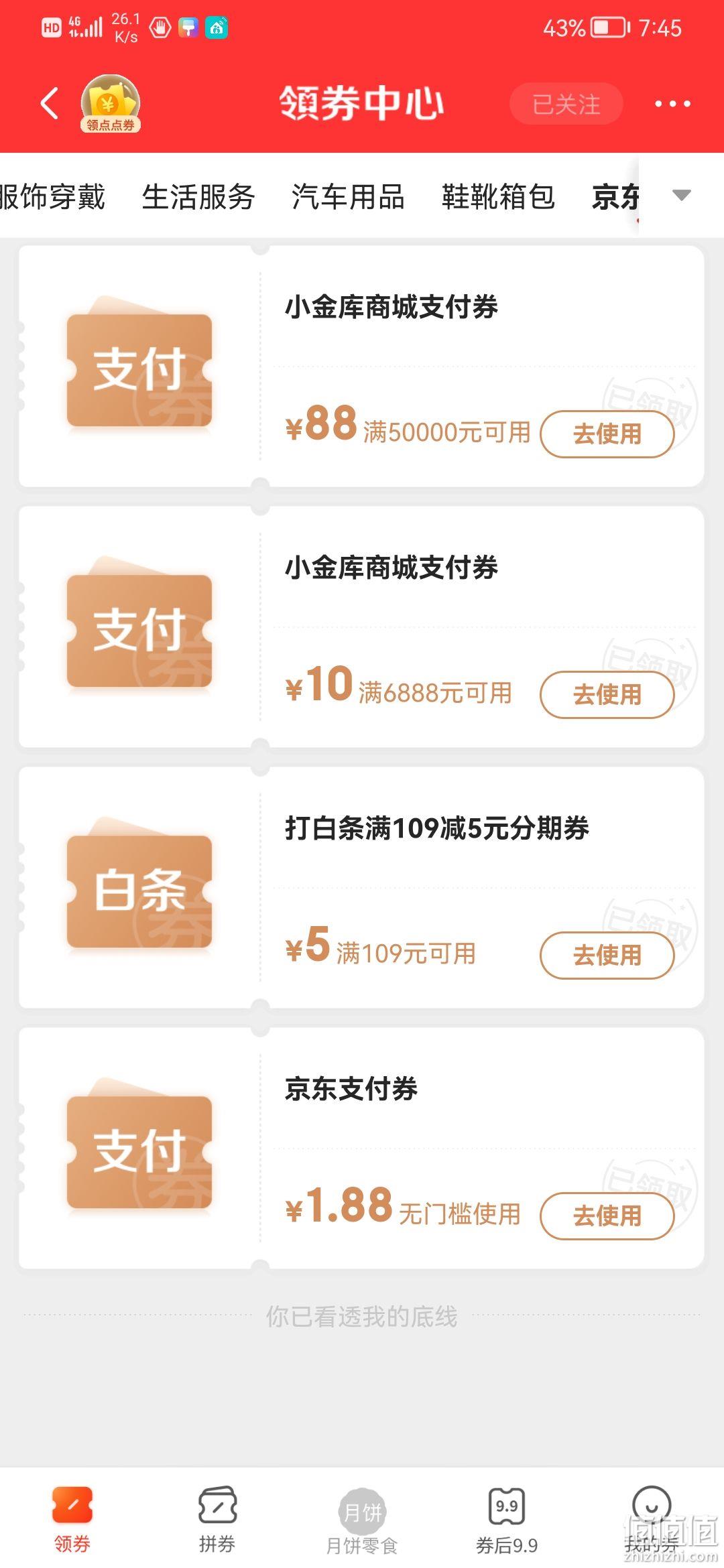Switch to the 服饰穿戴 category tab
724x1568 pixels.
pos(52,196)
